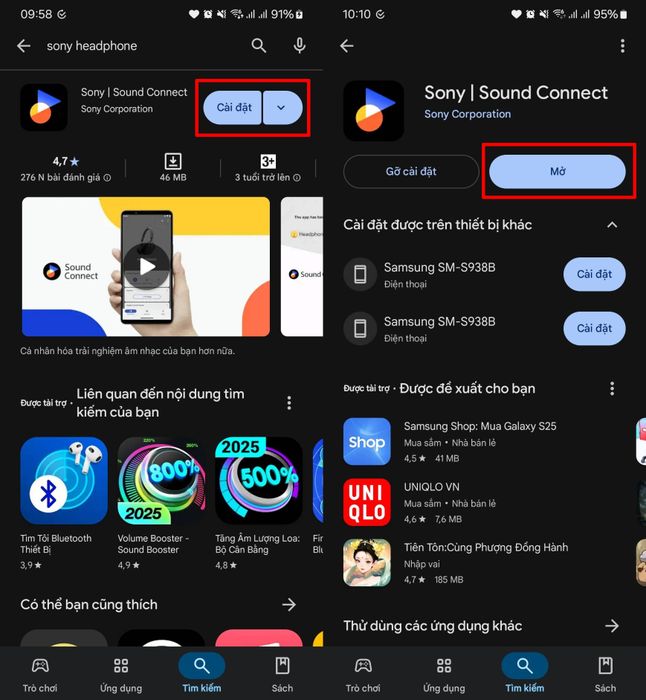
Task: Tap the Mở button for Sound Connect
Action: pos(557,172)
